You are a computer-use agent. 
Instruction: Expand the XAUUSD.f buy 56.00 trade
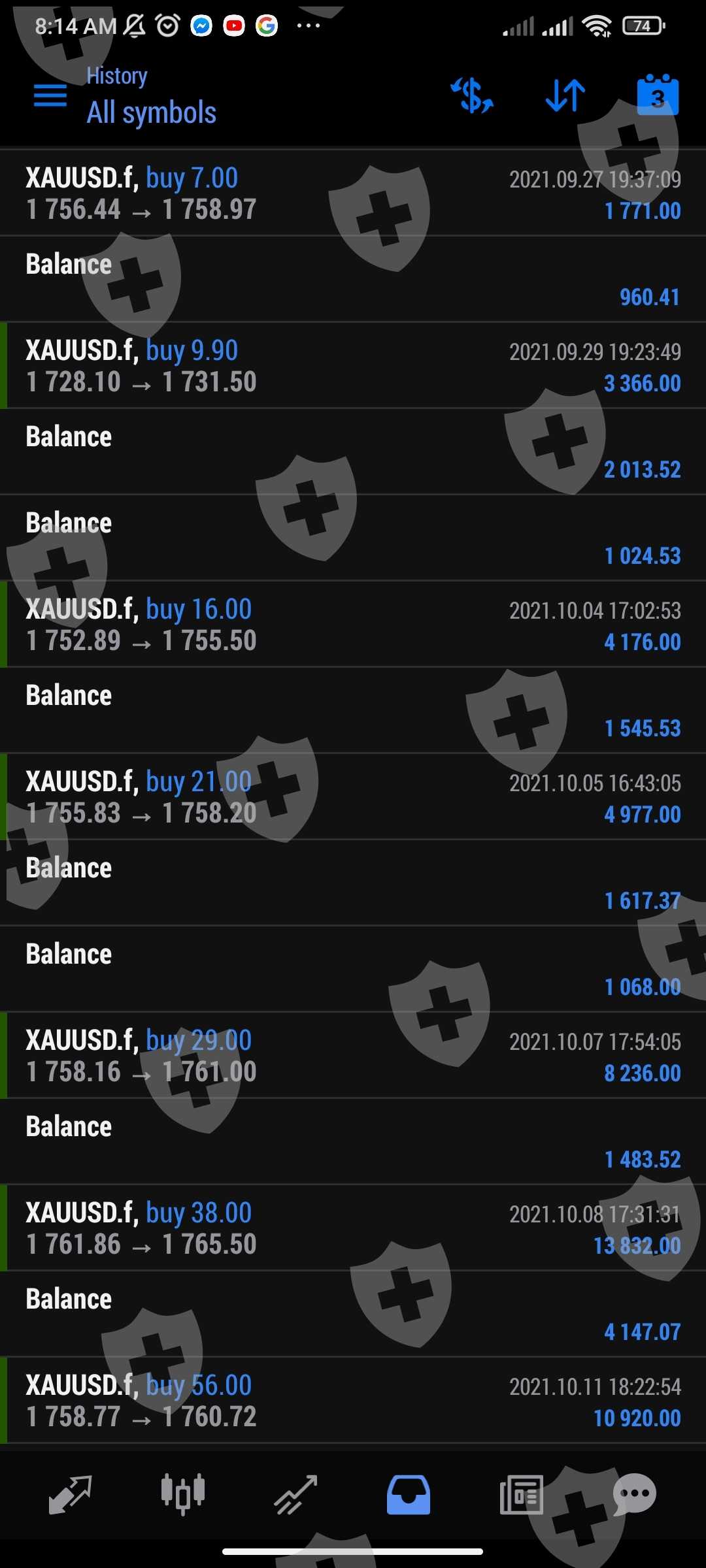(353, 1401)
